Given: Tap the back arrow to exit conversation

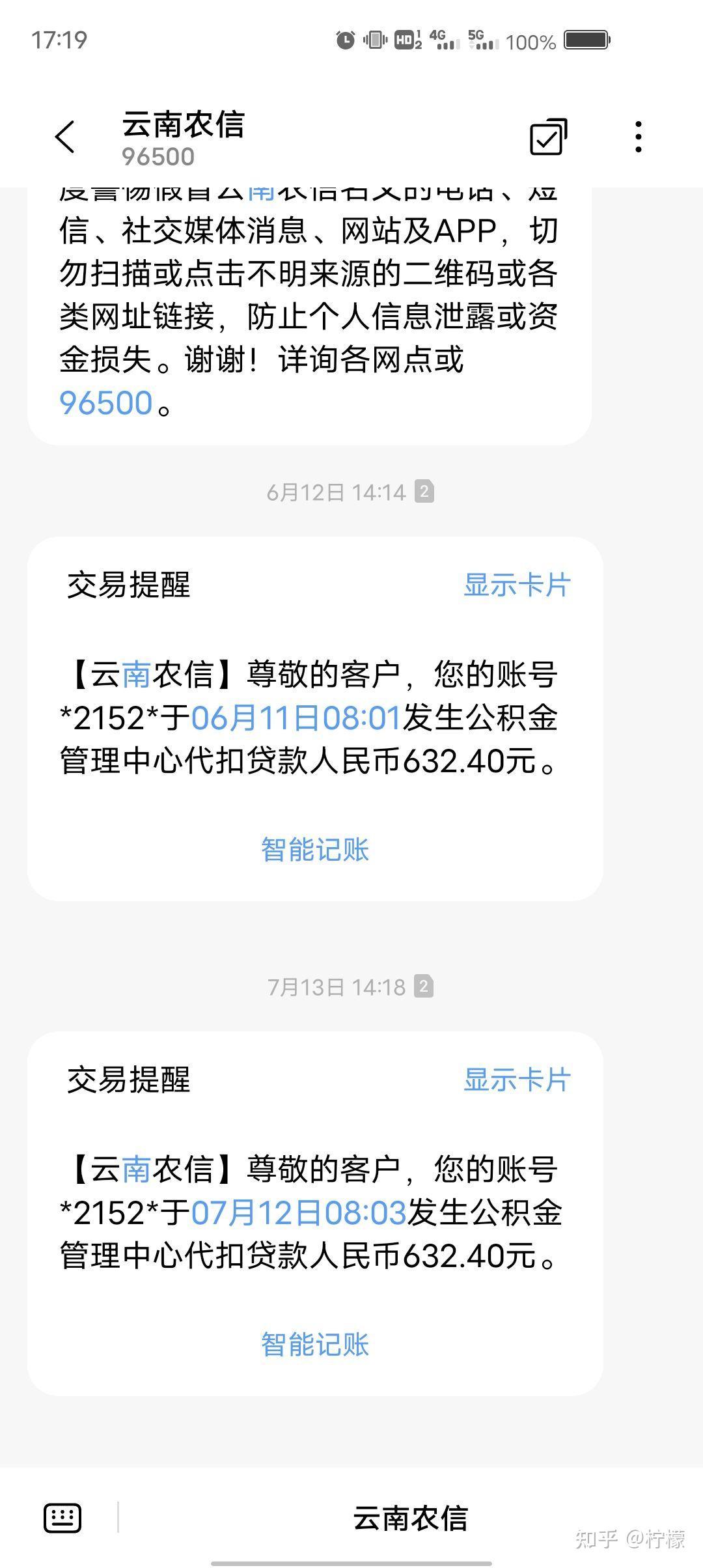Looking at the screenshot, I should (65, 137).
